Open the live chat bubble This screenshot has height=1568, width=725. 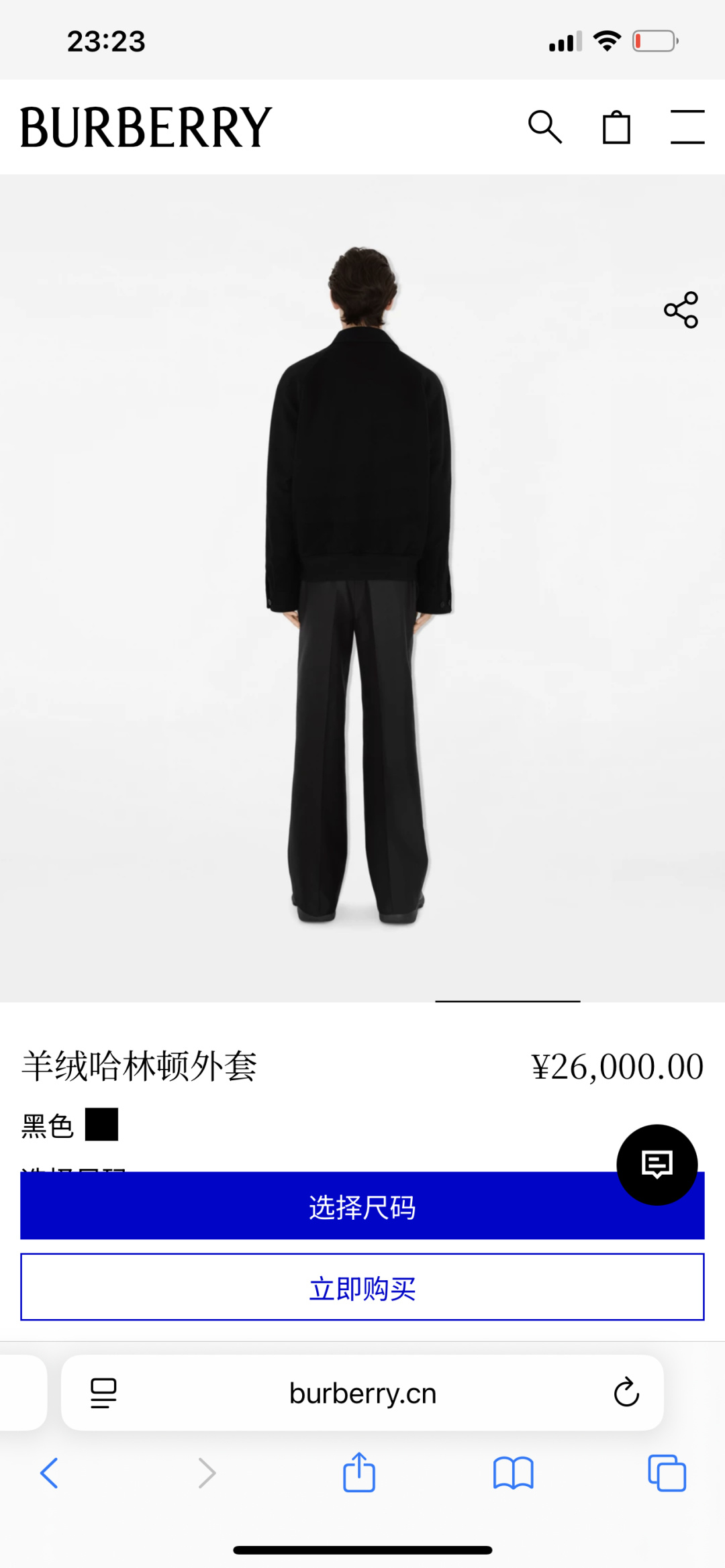coord(657,1165)
